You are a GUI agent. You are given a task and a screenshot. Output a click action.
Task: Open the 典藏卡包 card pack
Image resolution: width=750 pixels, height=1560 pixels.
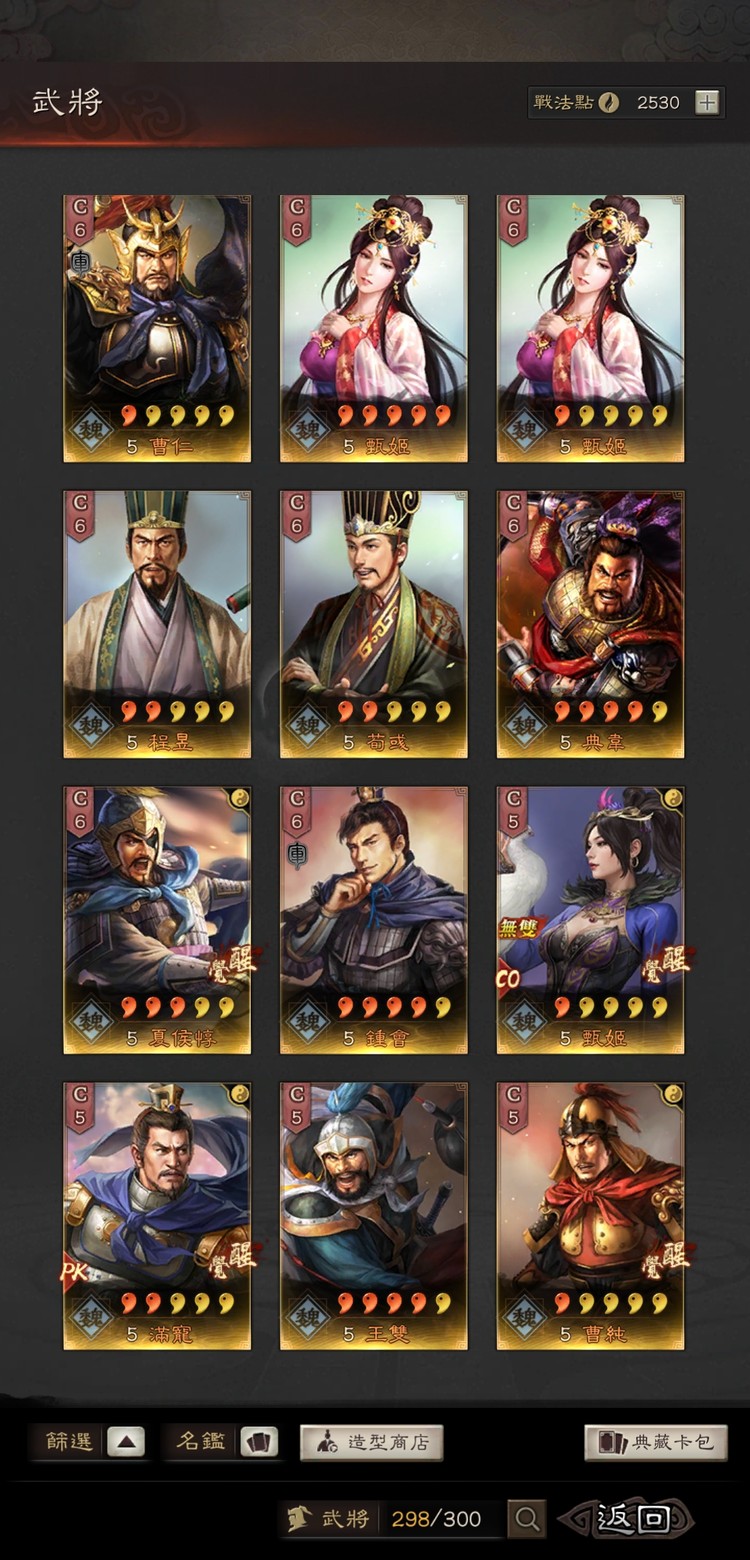click(655, 1442)
